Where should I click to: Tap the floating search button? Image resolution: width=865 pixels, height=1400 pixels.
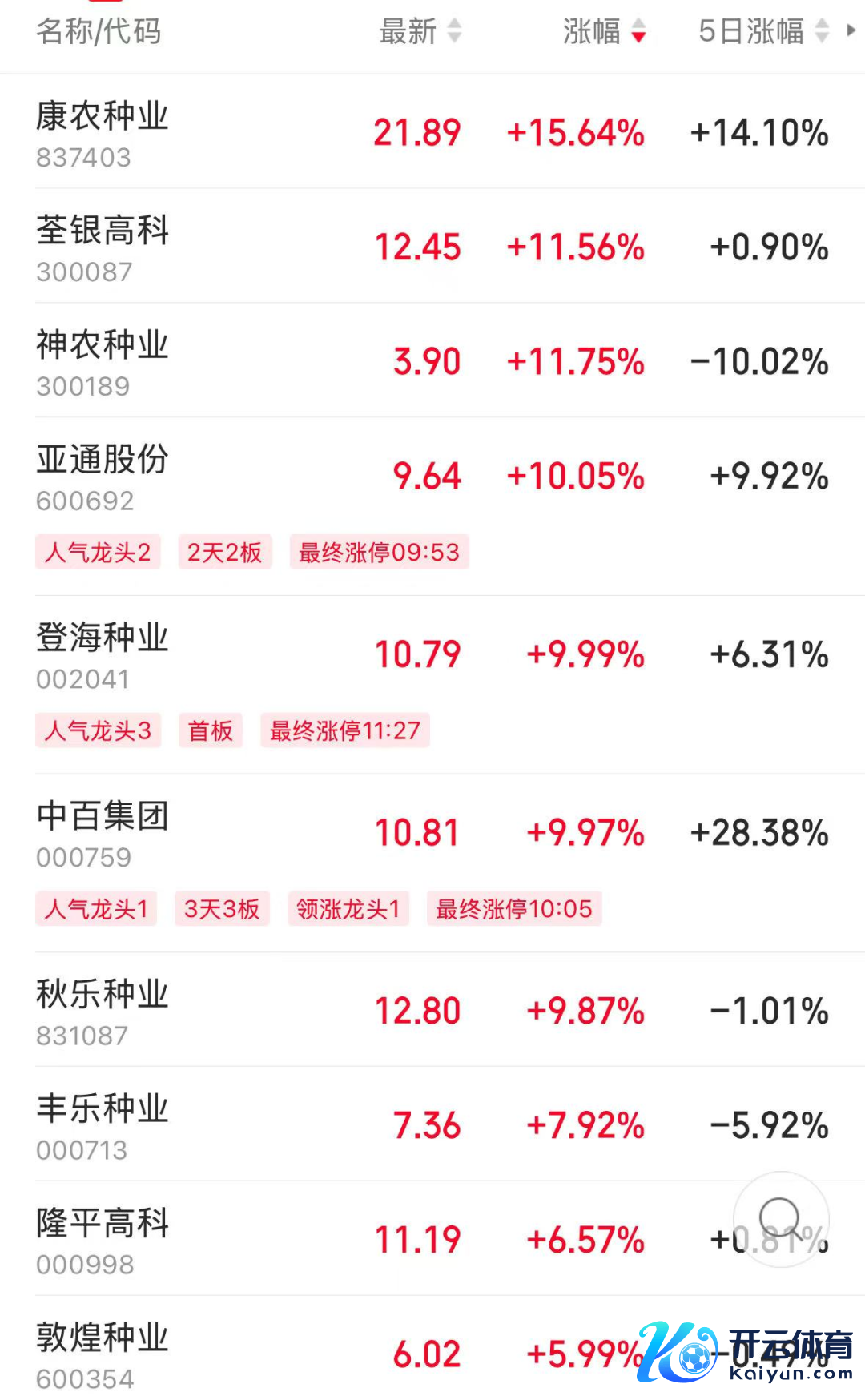(780, 1219)
